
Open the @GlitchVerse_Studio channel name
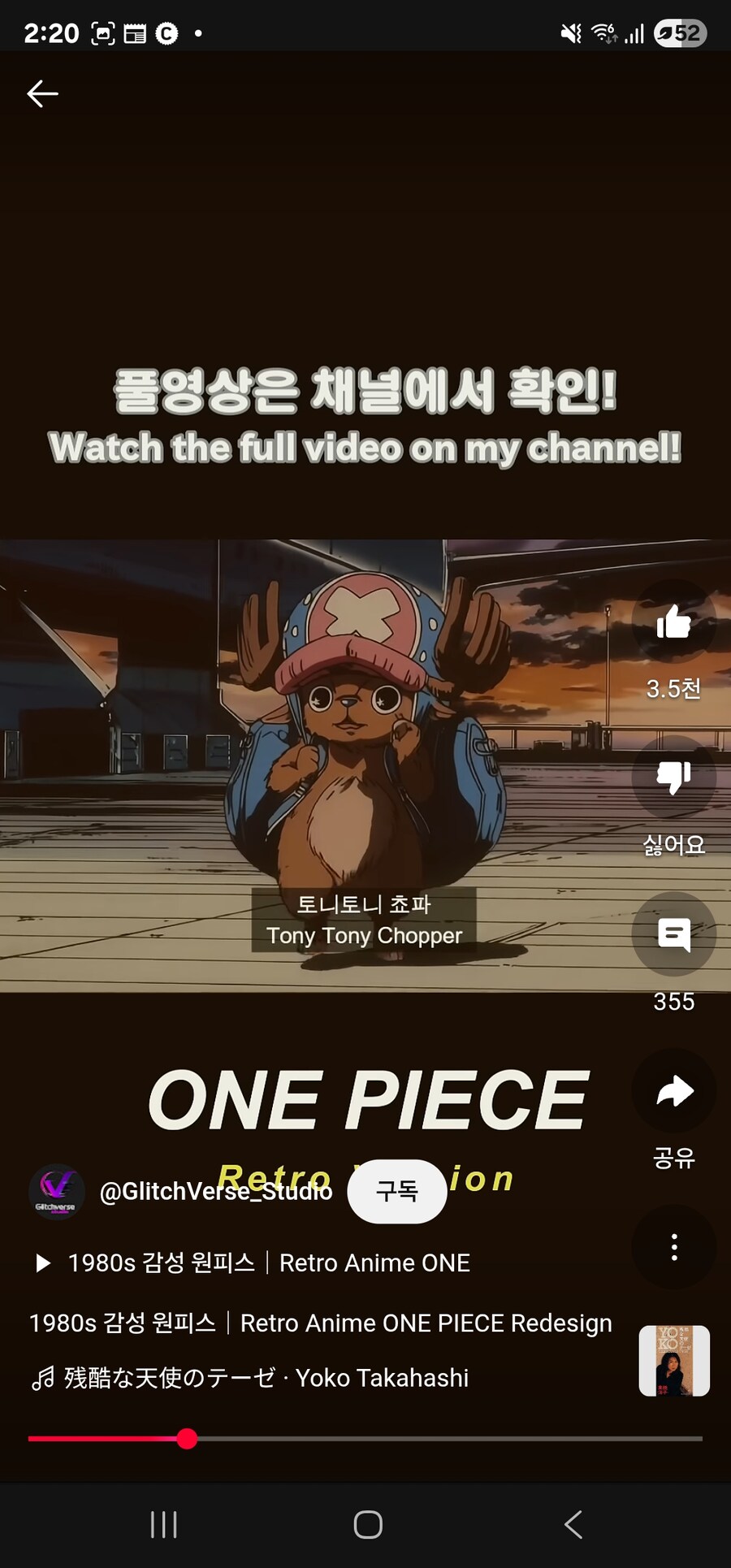point(216,1192)
